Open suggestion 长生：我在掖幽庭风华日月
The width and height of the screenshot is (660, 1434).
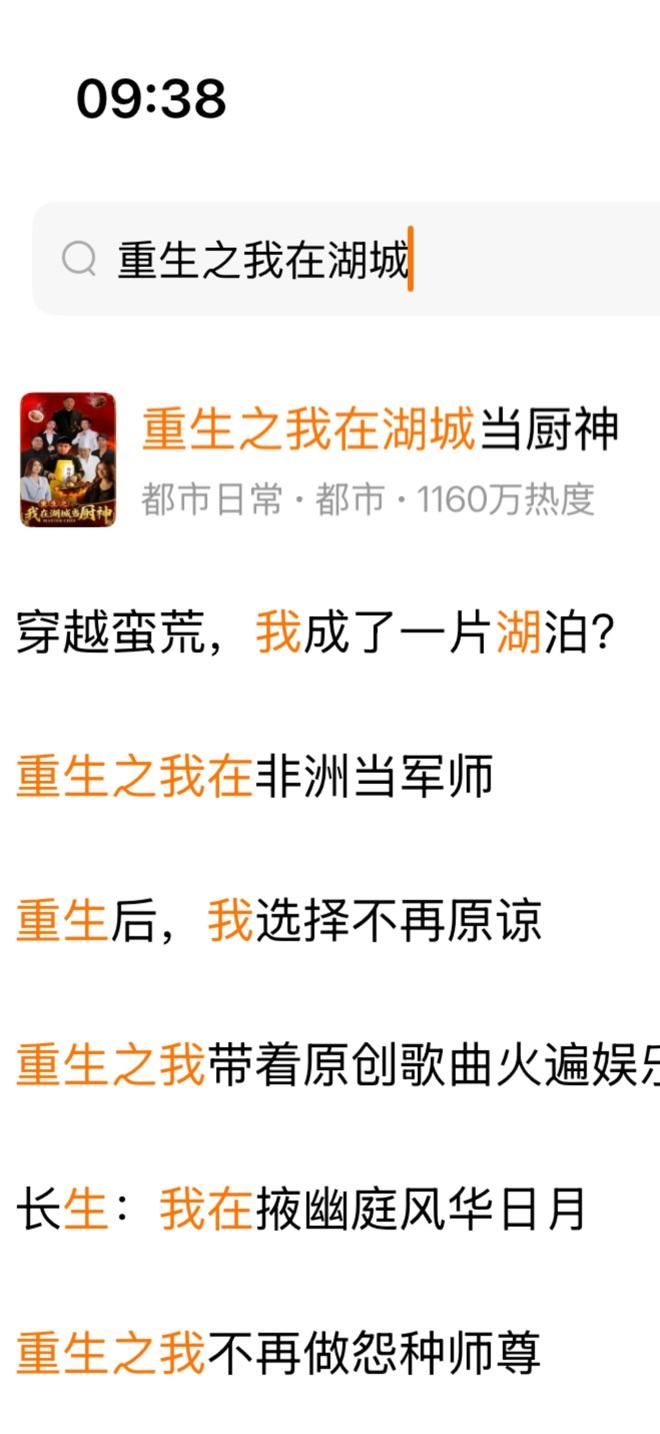[301, 1210]
